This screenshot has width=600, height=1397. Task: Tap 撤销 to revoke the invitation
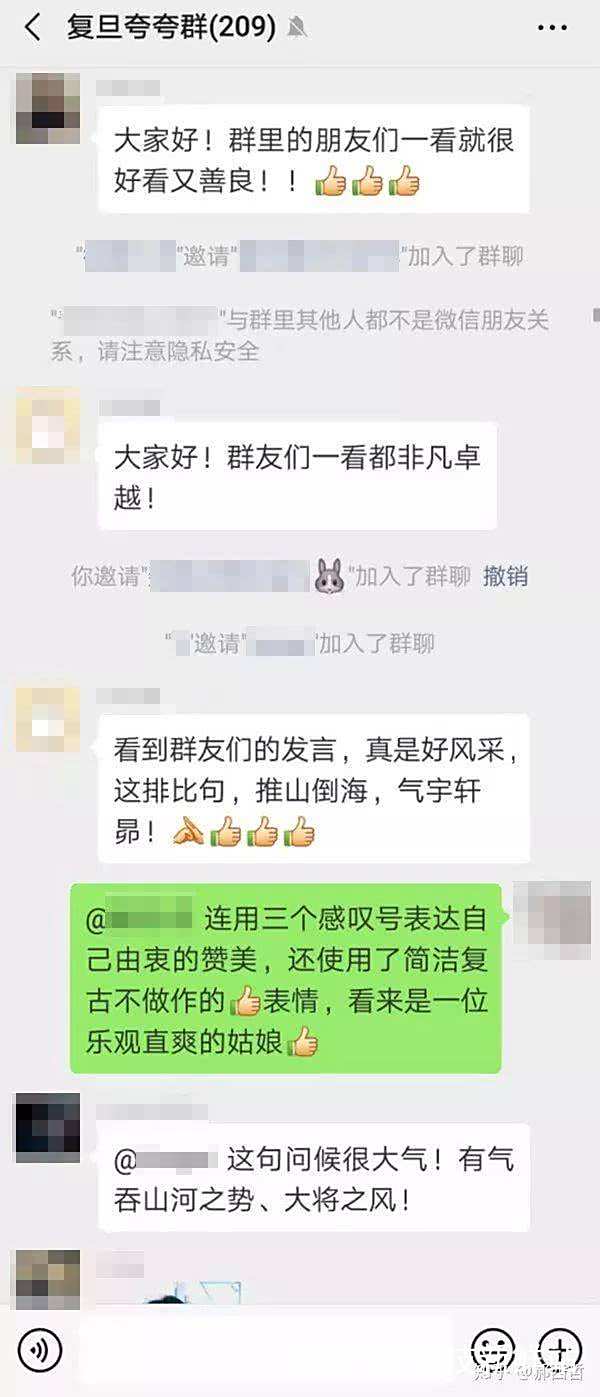505,576
